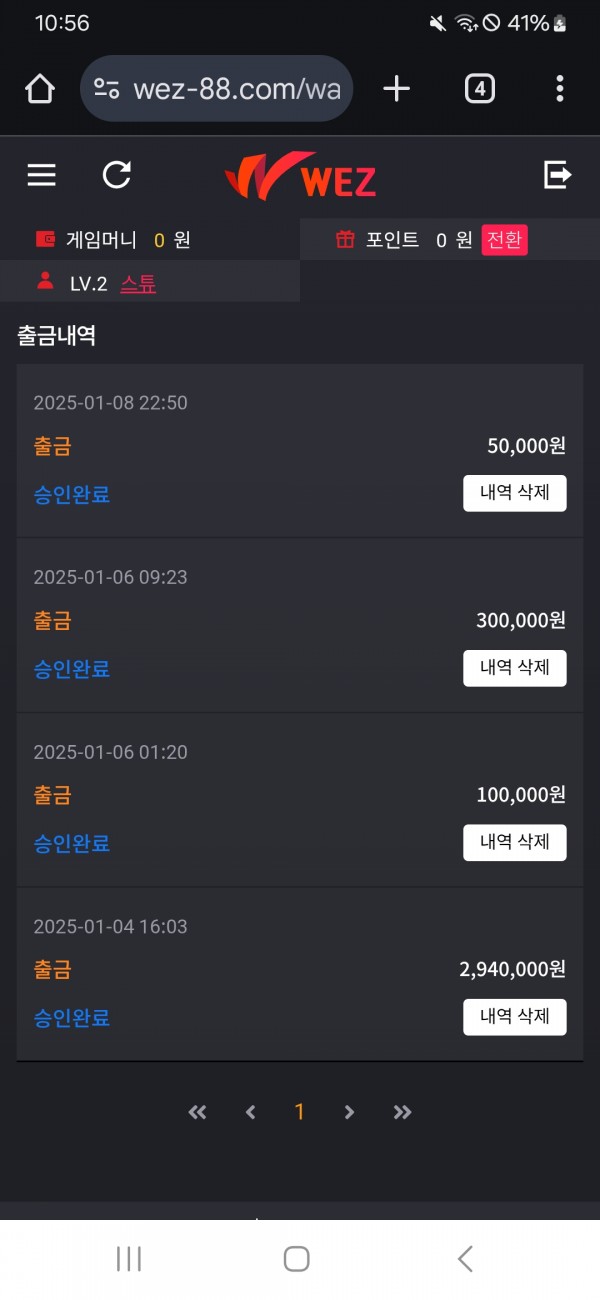Screen dimensions: 600x1300
Task: Open the 스툐 user profile link
Action: 138,283
